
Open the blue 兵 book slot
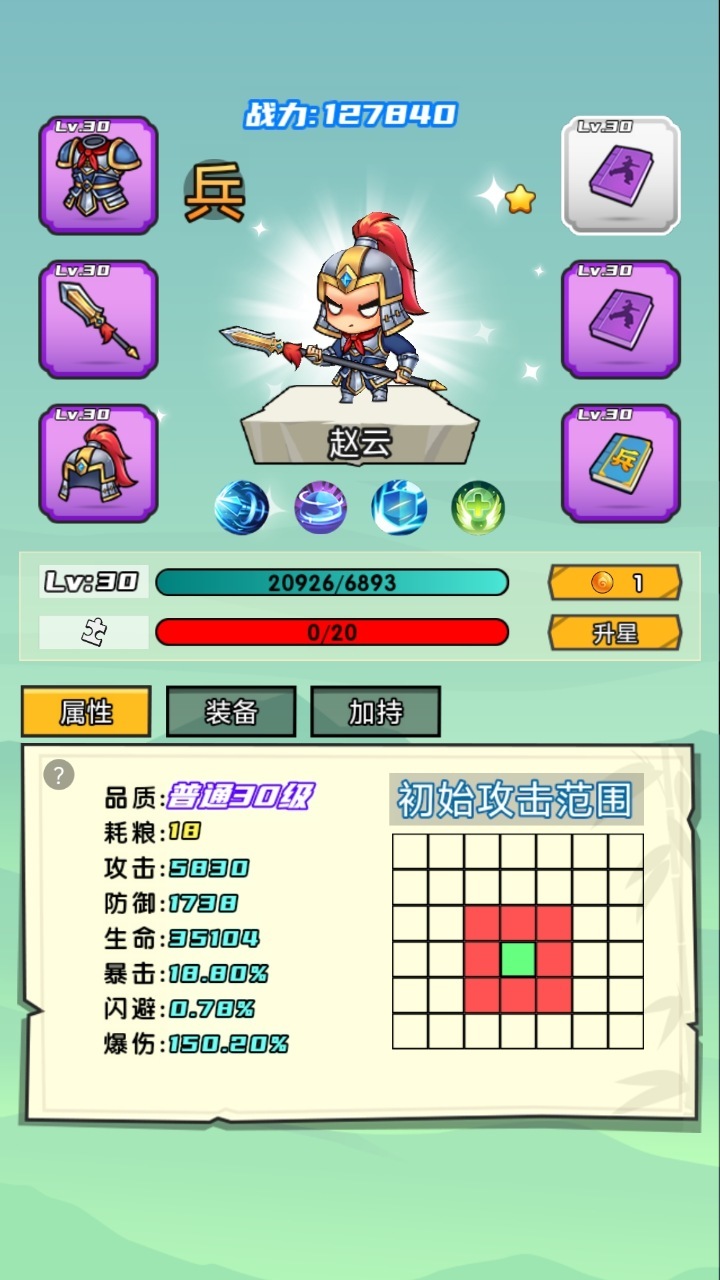(x=621, y=463)
